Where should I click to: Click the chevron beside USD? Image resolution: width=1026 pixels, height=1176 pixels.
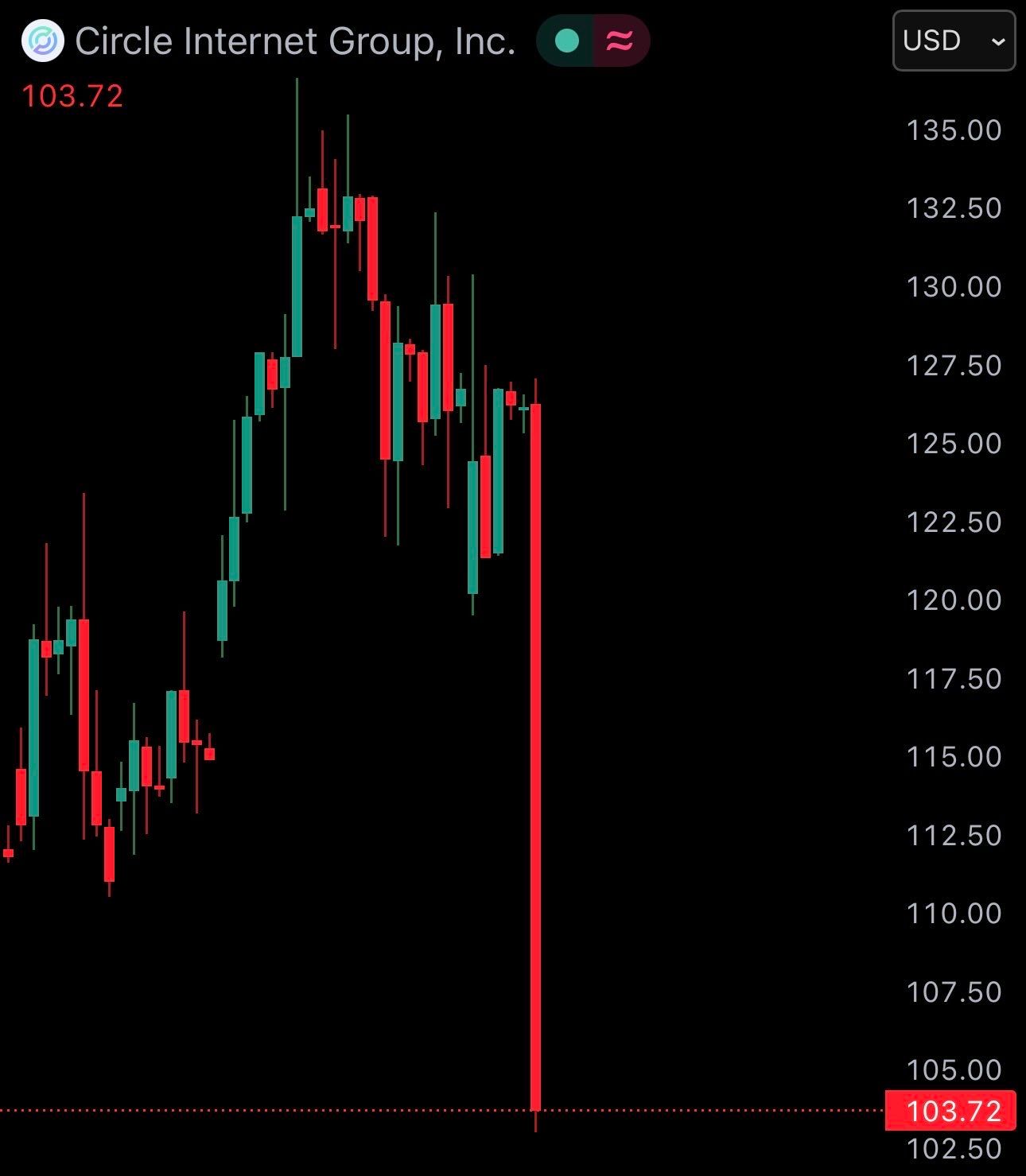coord(997,41)
